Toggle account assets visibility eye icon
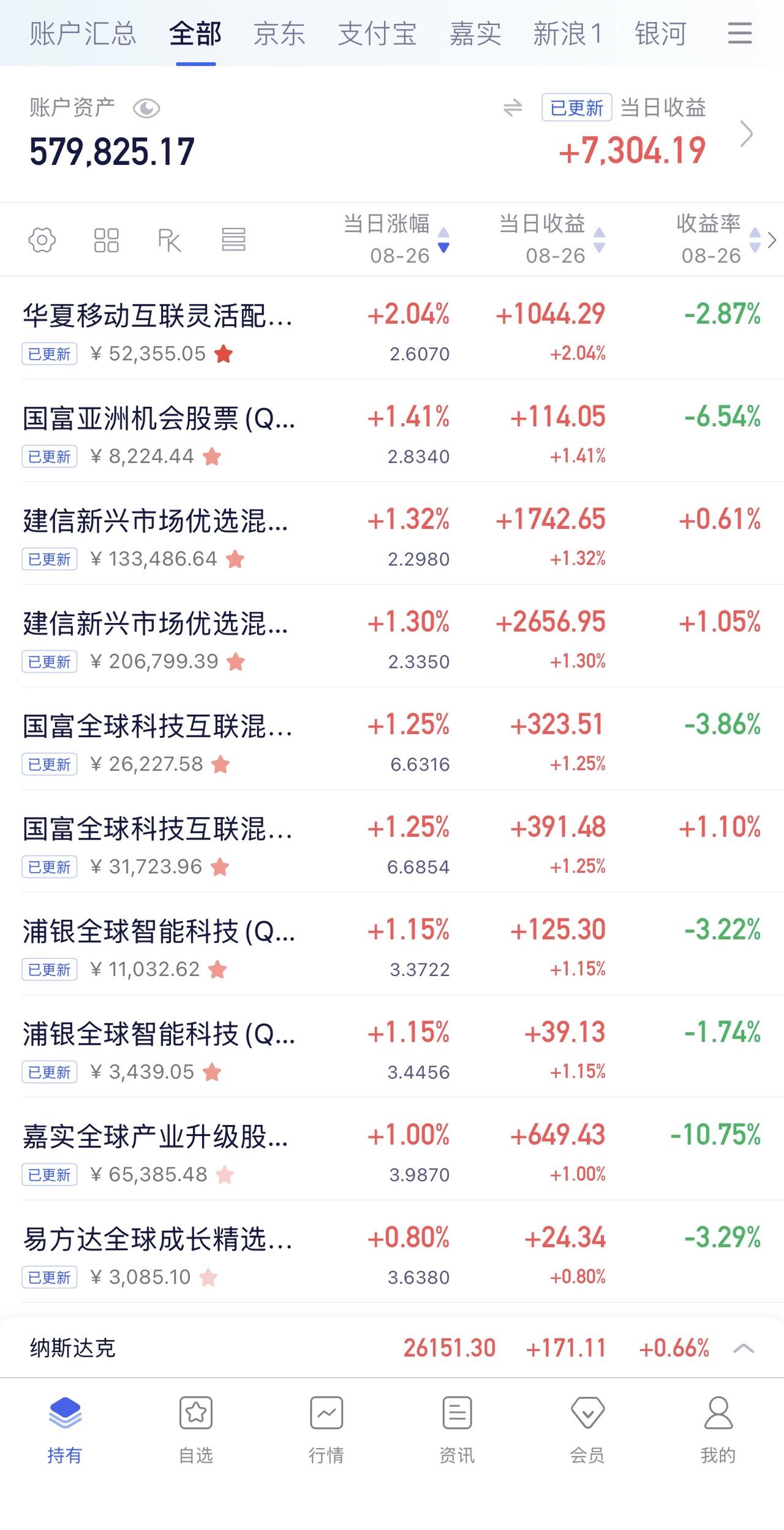Image resolution: width=784 pixels, height=1530 pixels. coord(146,109)
